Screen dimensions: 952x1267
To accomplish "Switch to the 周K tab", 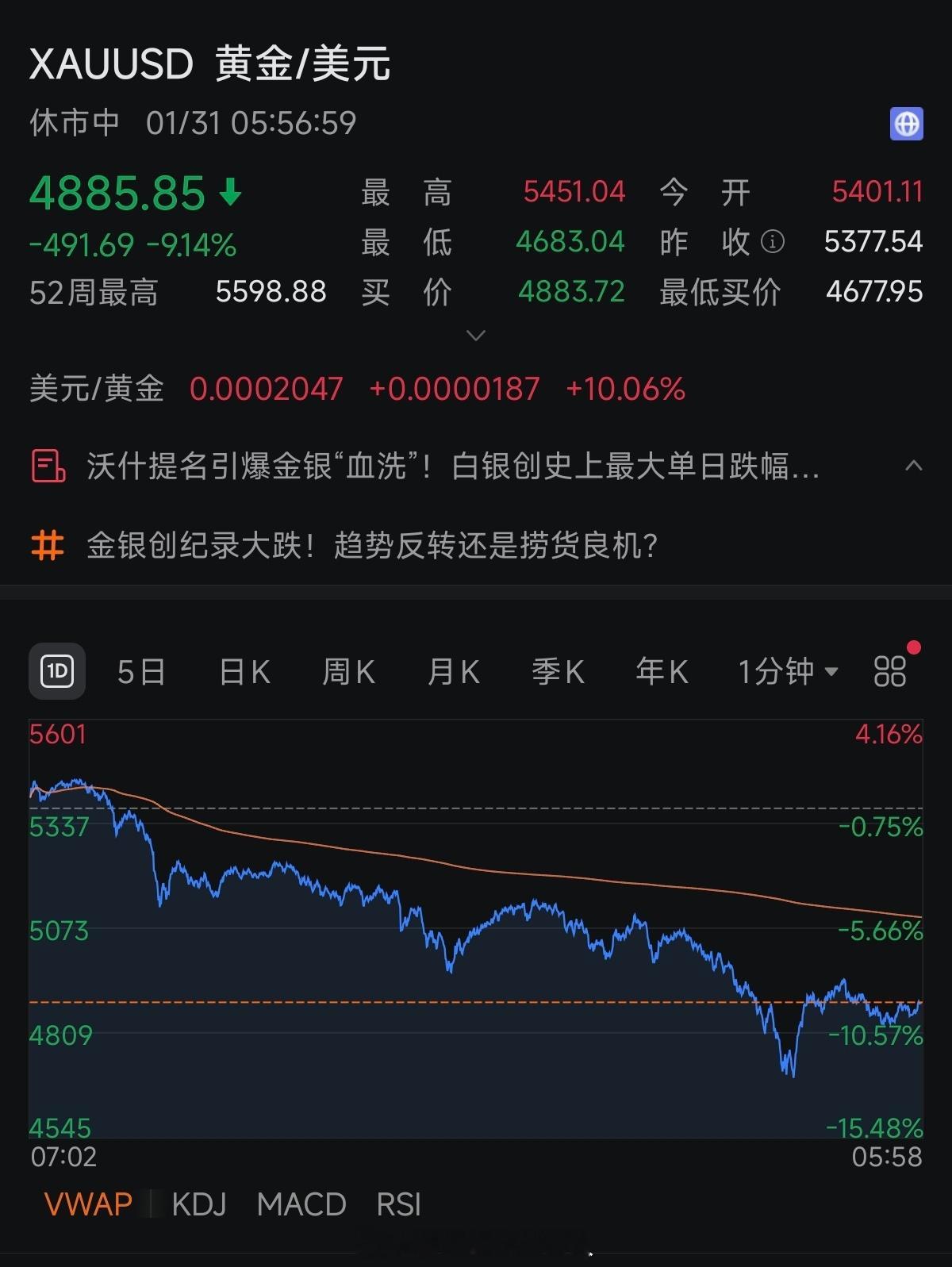I will click(347, 670).
